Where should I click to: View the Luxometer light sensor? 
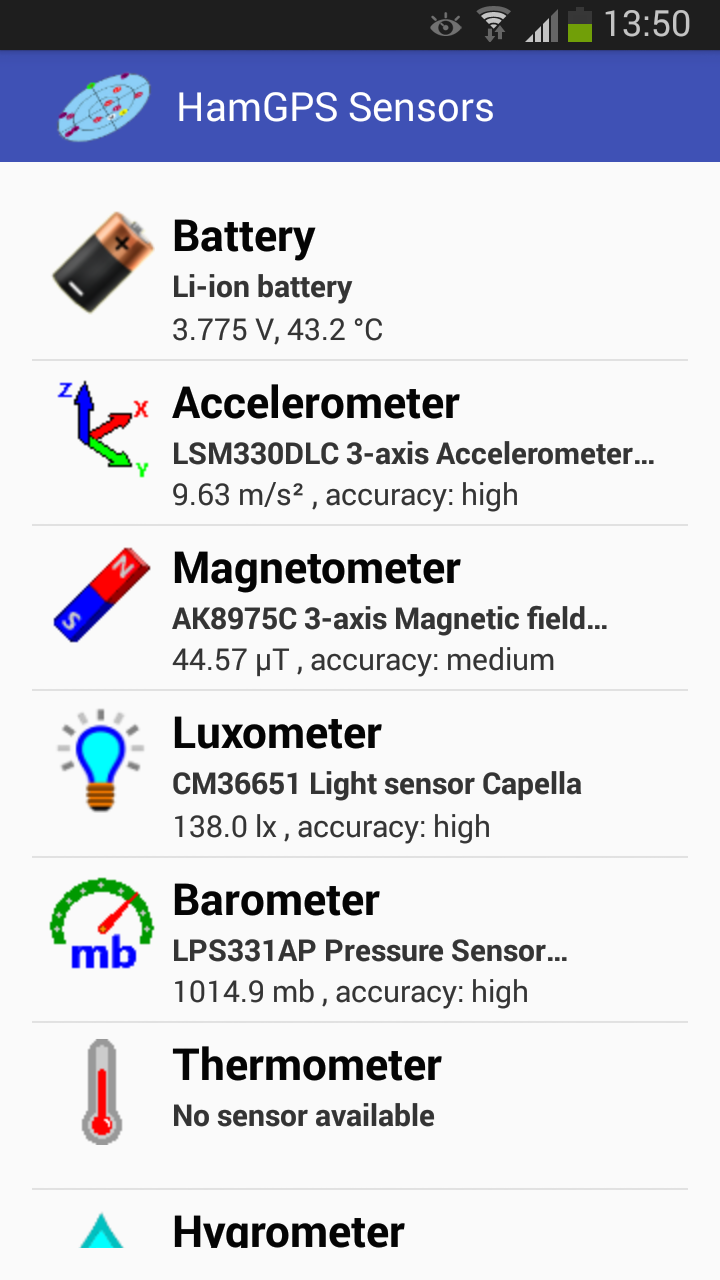360,774
